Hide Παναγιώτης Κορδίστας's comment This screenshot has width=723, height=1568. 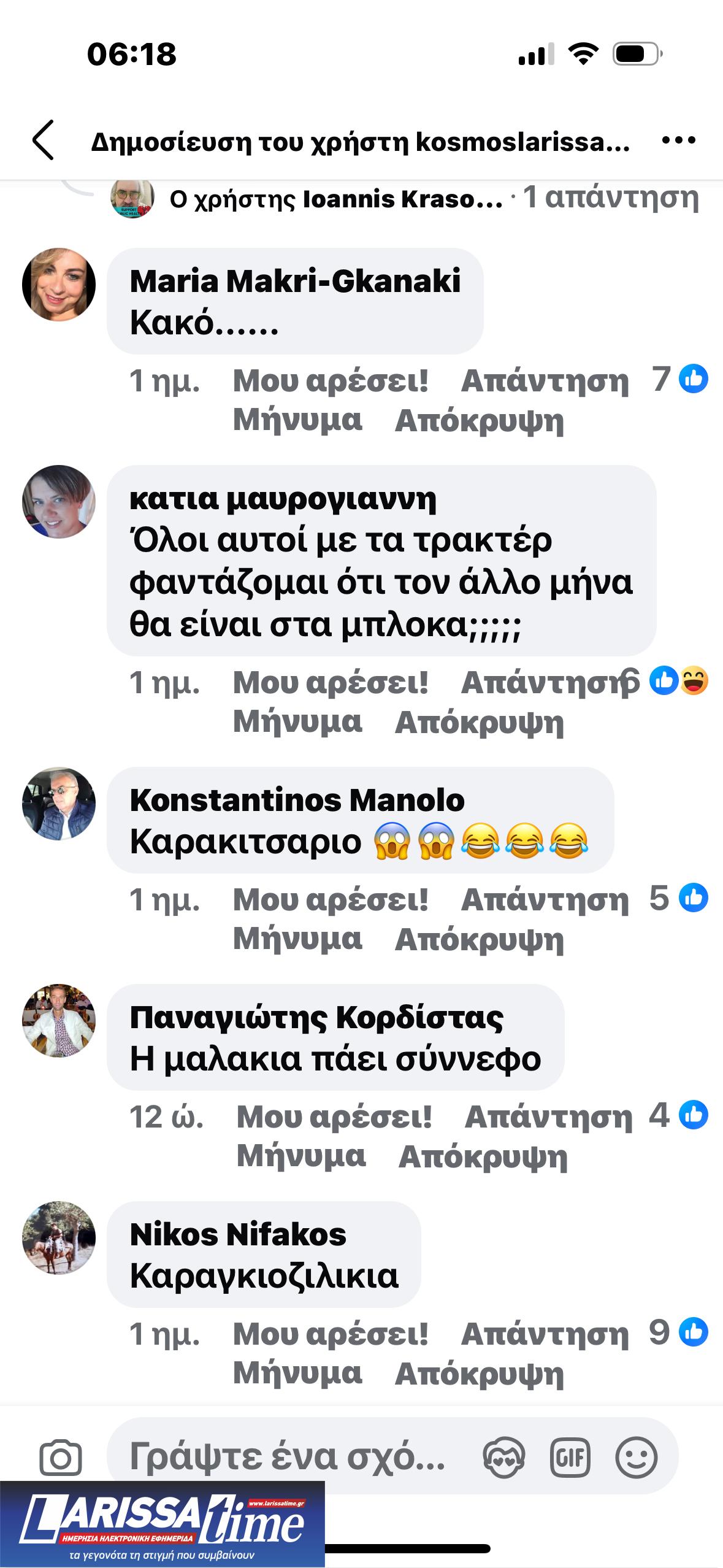pos(483,1157)
